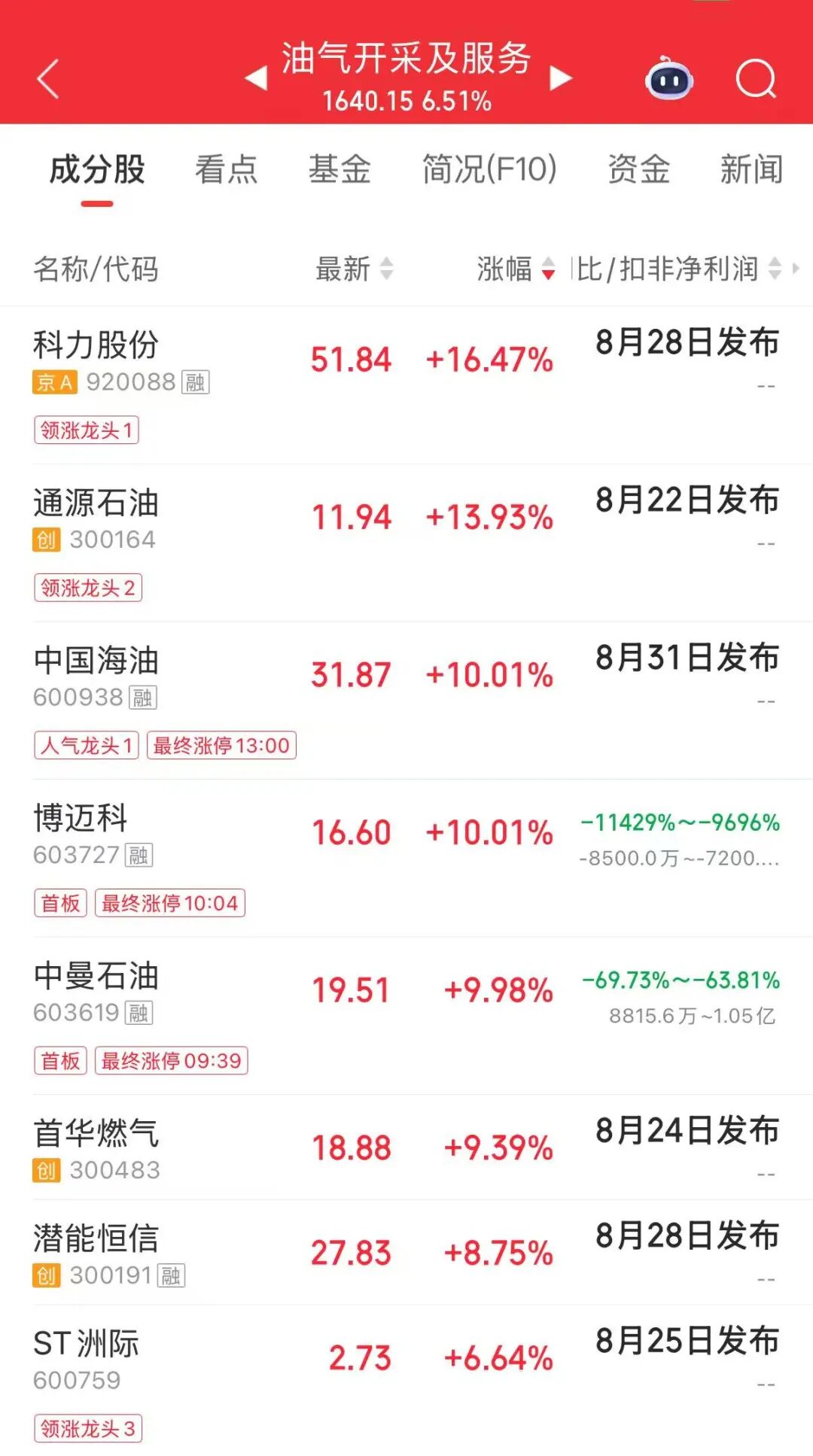Open the 新闻 tab
Viewport: 813px width, 1456px height.
751,169
